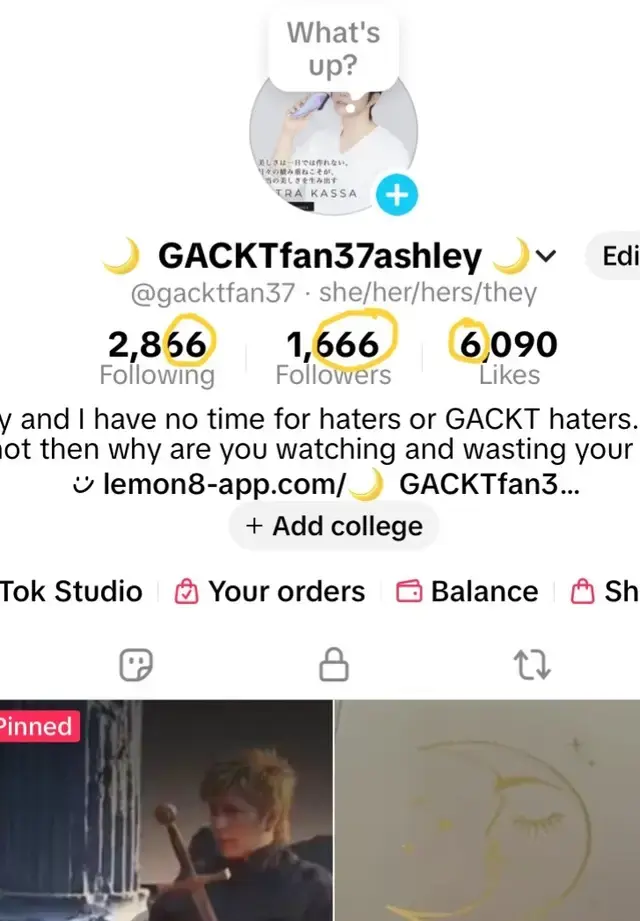Open the sticker face tab

pos(135,664)
